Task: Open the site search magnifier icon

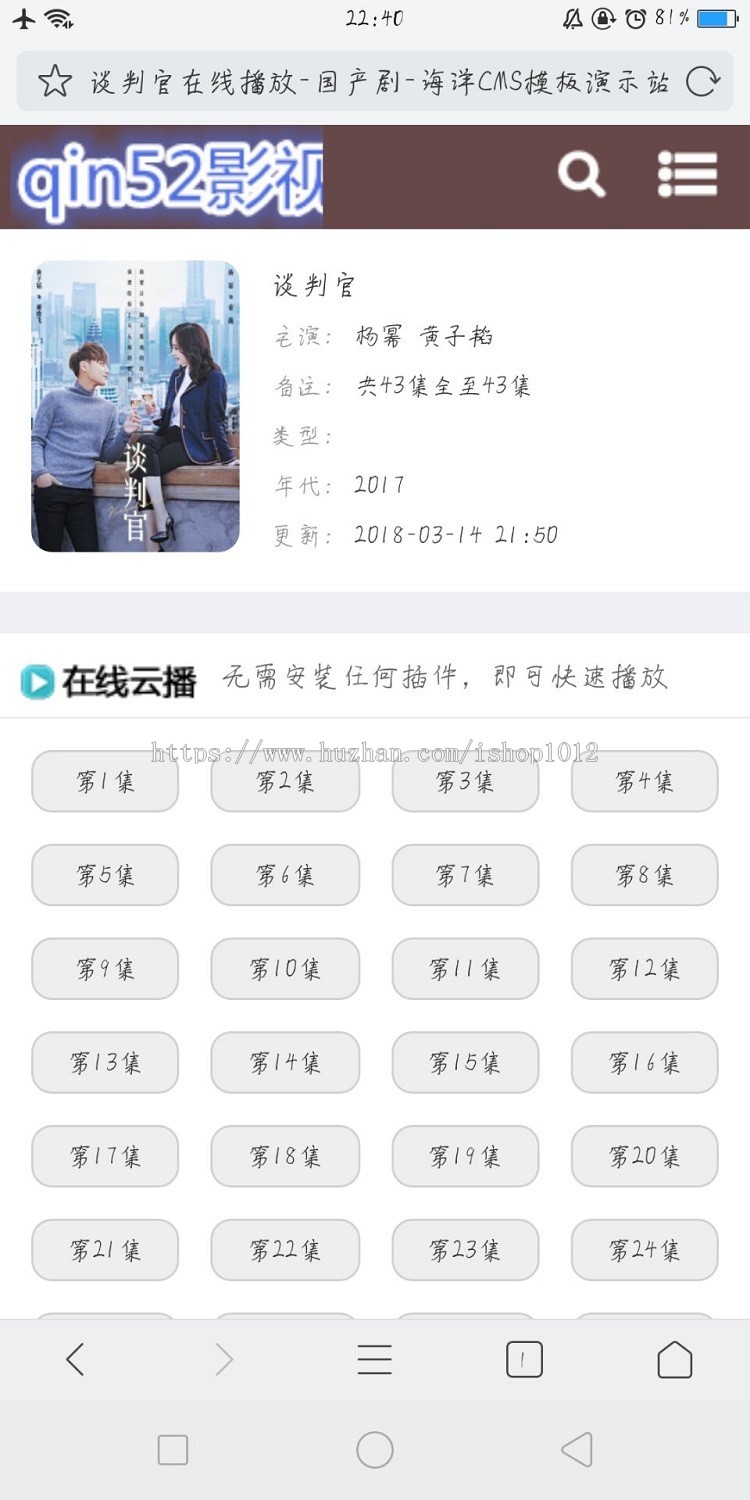Action: (x=583, y=174)
